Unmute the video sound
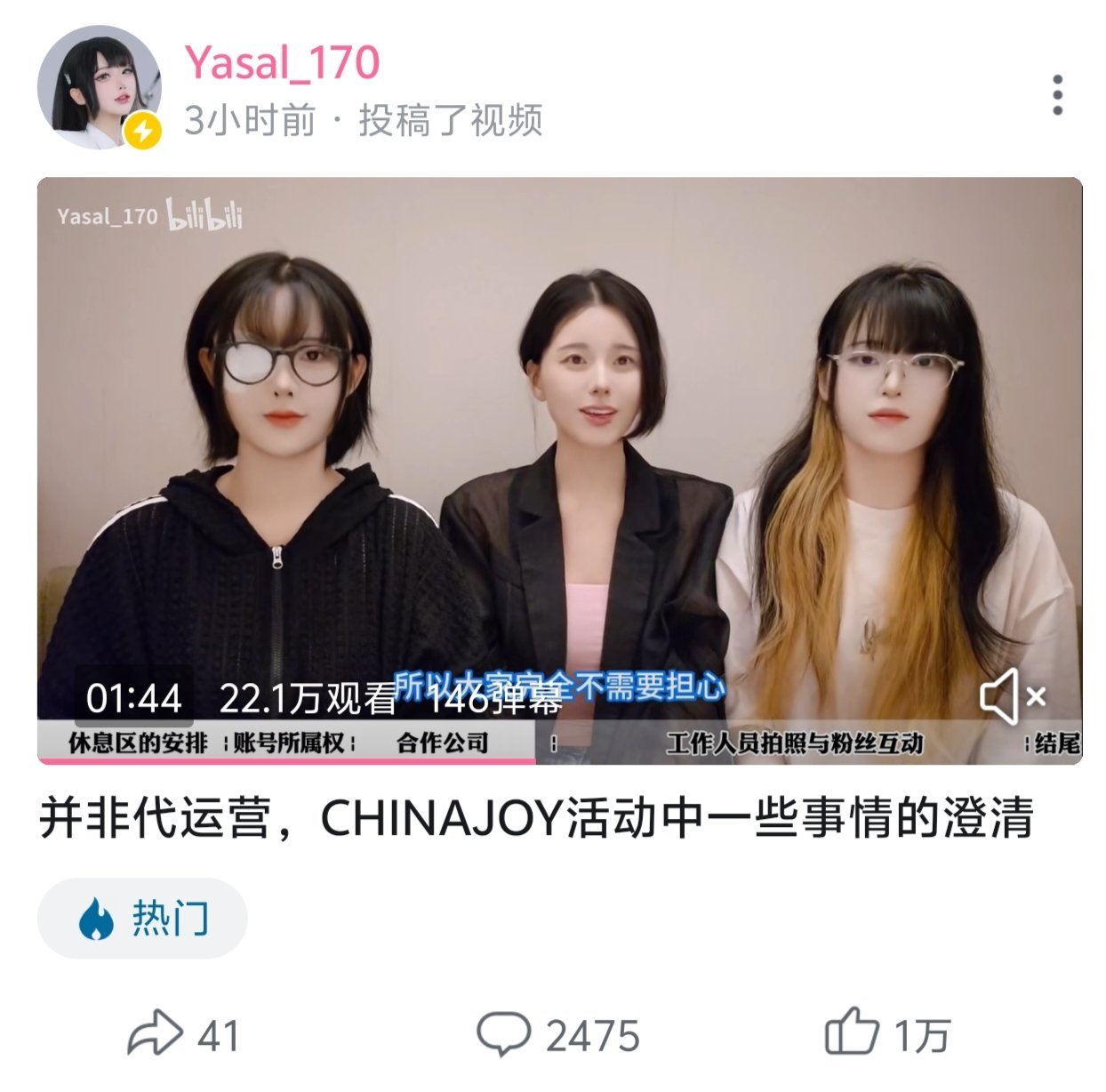The width and height of the screenshot is (1106, 1092). 1013,696
